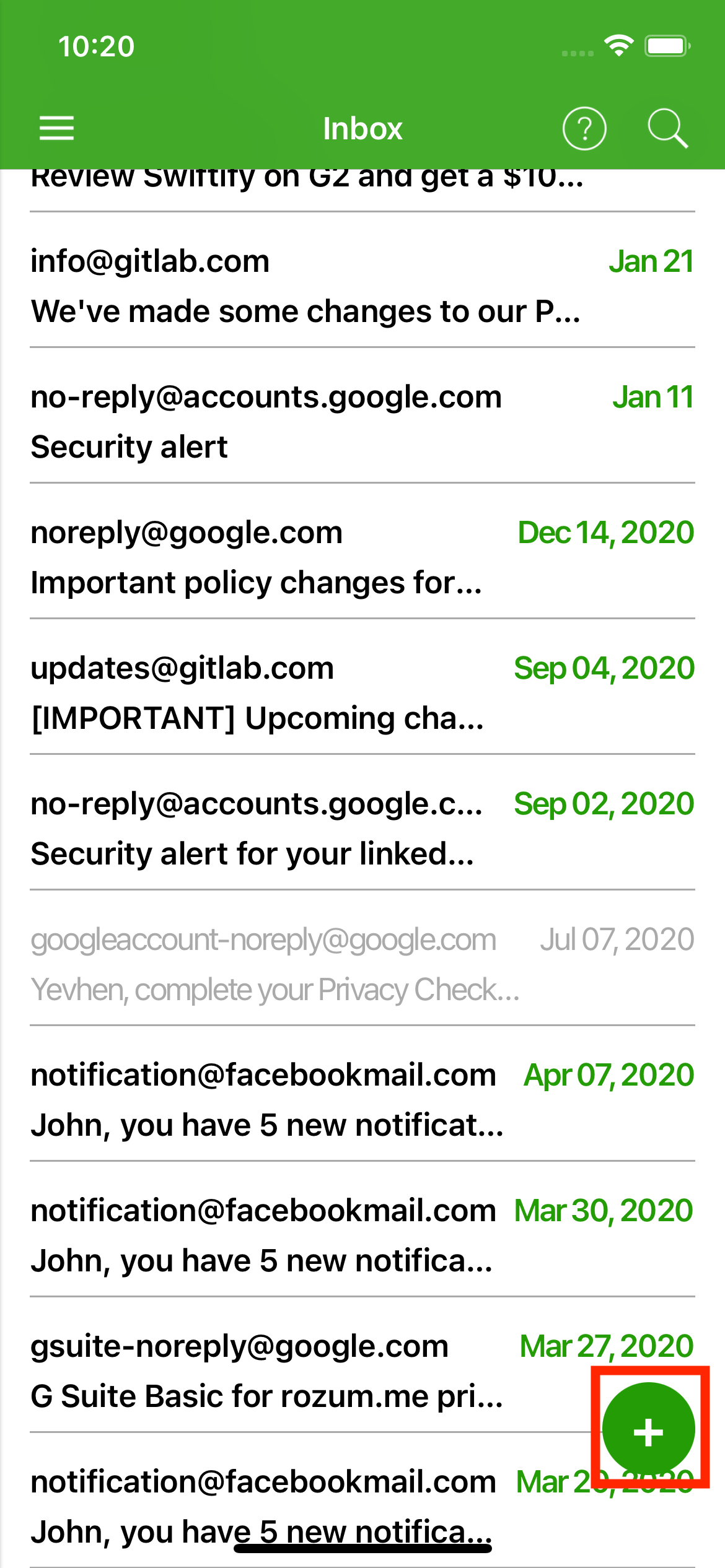
Task: Open the Facebook notification email from Apr 07, 2020
Action: click(x=362, y=1094)
